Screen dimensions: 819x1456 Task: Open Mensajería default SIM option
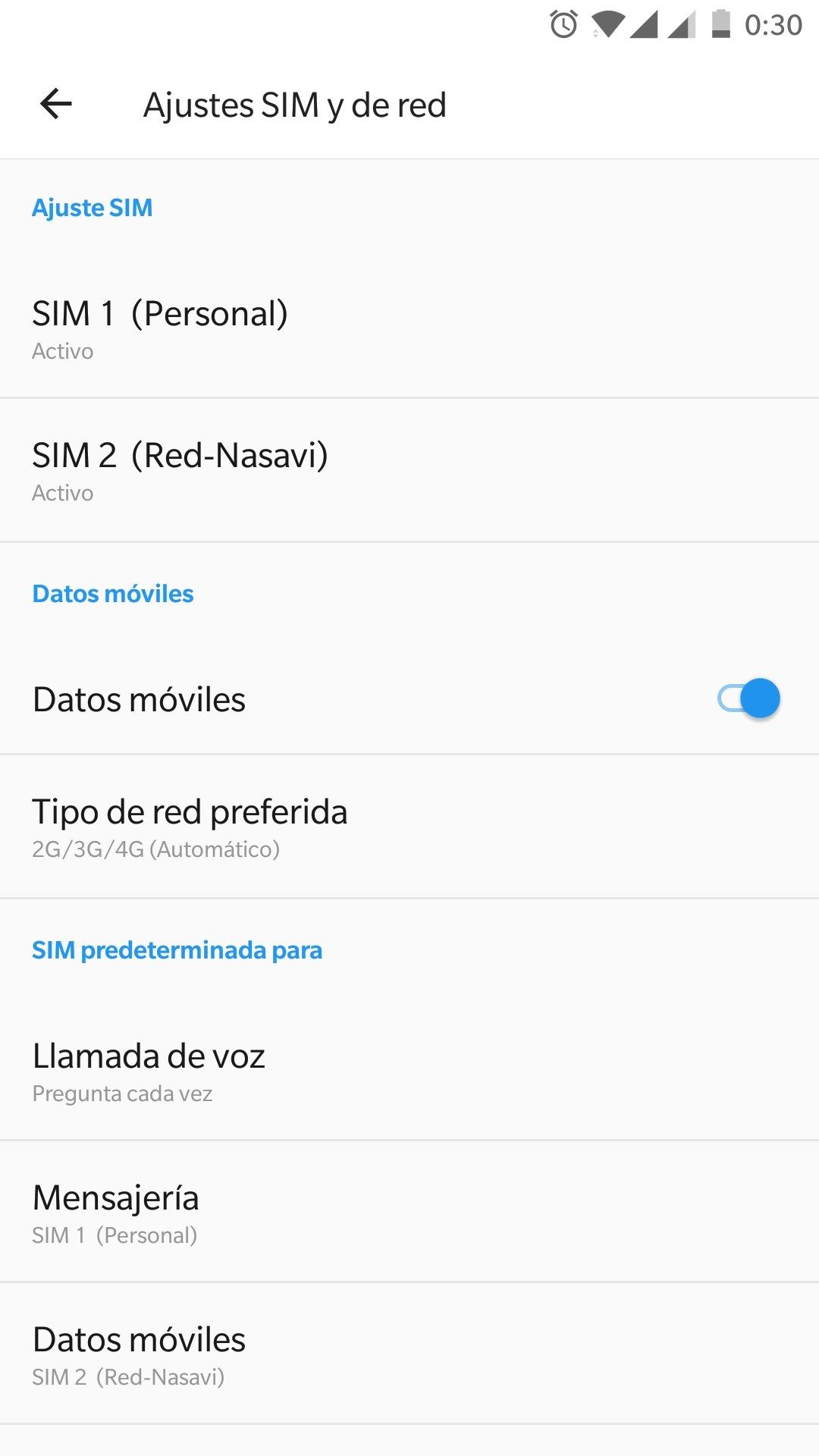click(409, 1212)
